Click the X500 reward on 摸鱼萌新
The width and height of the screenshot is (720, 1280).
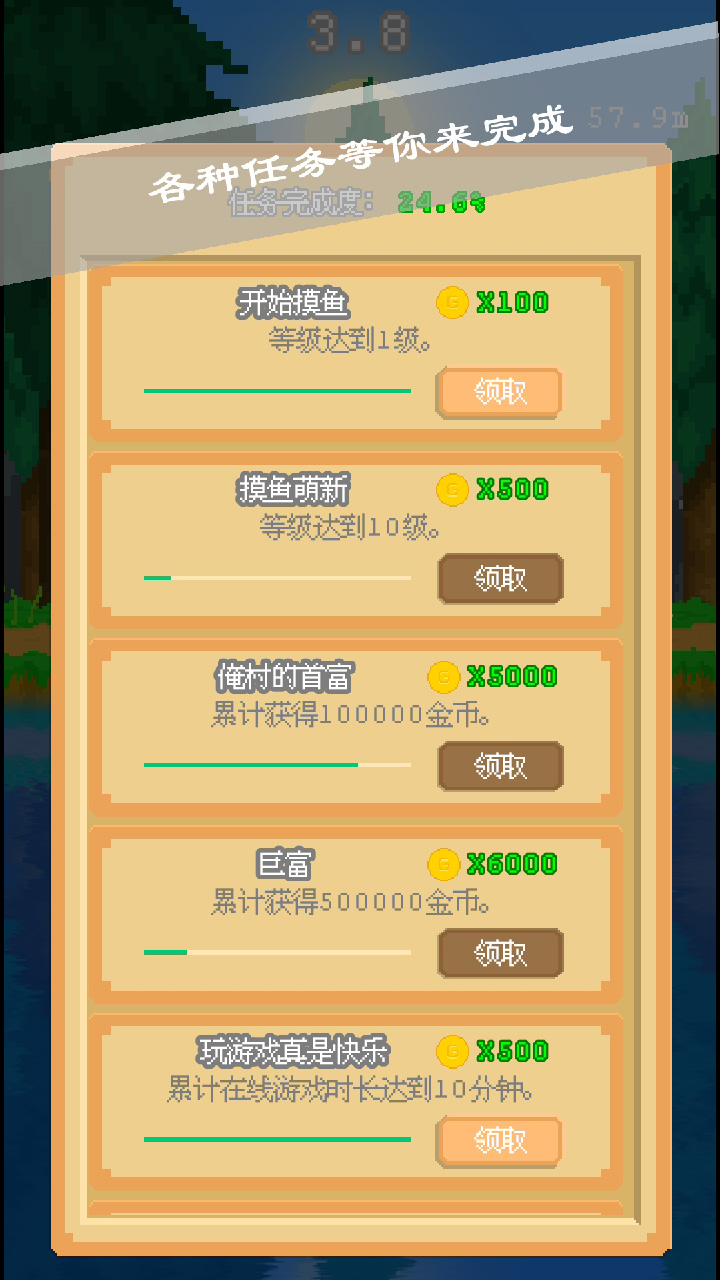511,488
